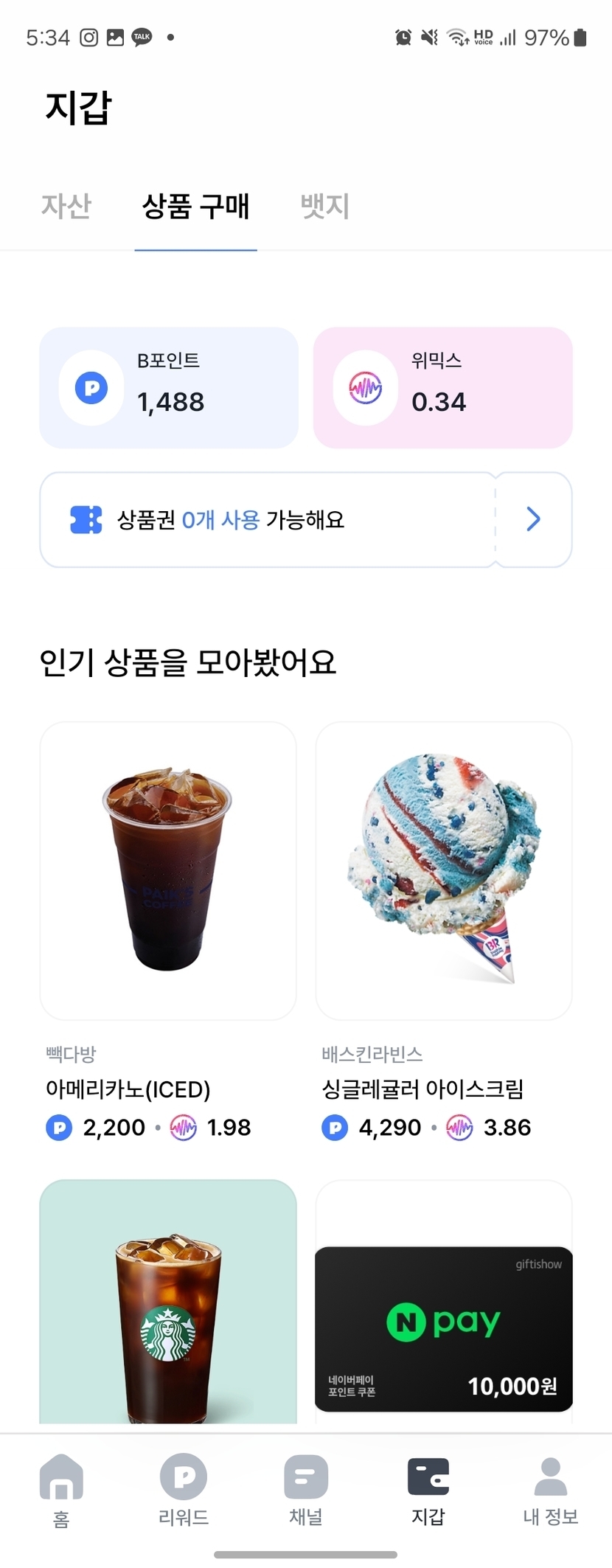
Task: Switch to the 자산 tab
Action: (x=66, y=207)
